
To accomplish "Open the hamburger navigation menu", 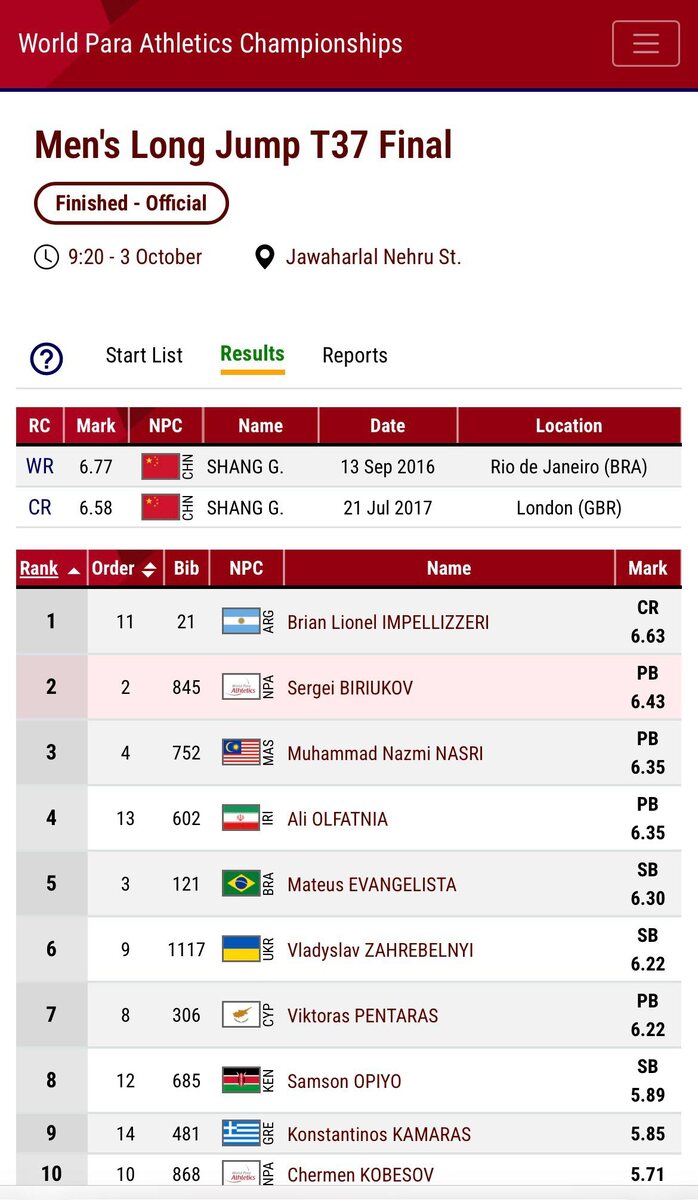I will [645, 44].
